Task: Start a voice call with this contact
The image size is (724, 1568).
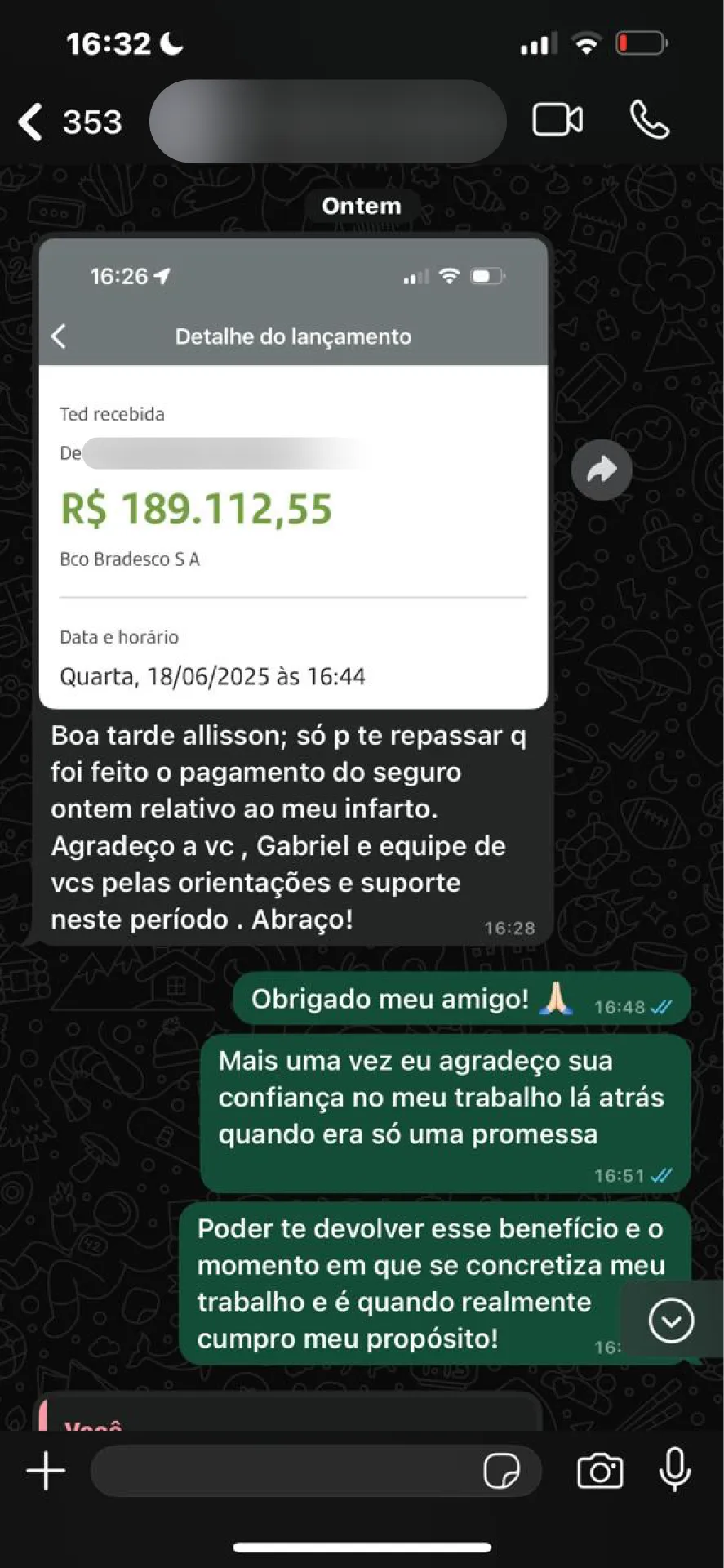Action: 650,120
